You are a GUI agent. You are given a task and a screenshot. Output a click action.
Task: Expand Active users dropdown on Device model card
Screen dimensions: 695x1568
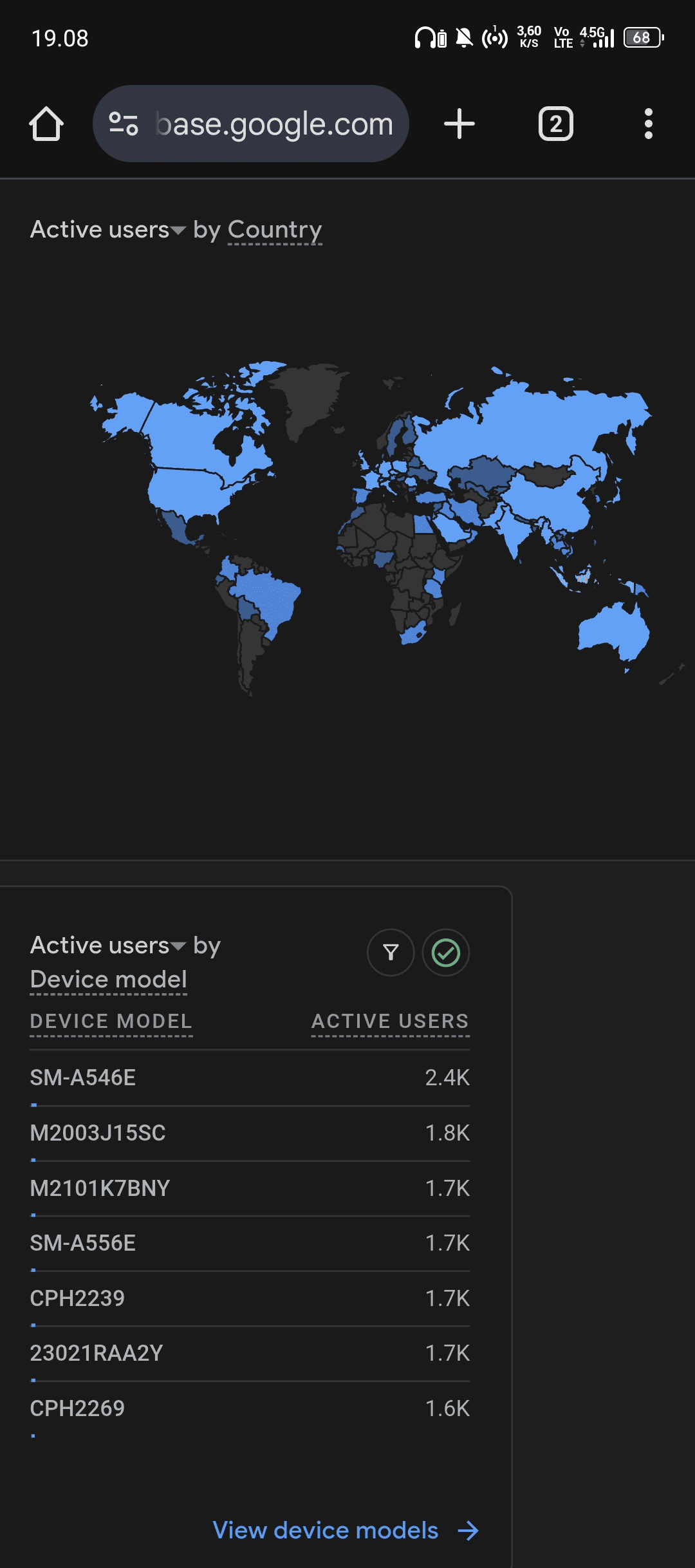point(108,946)
